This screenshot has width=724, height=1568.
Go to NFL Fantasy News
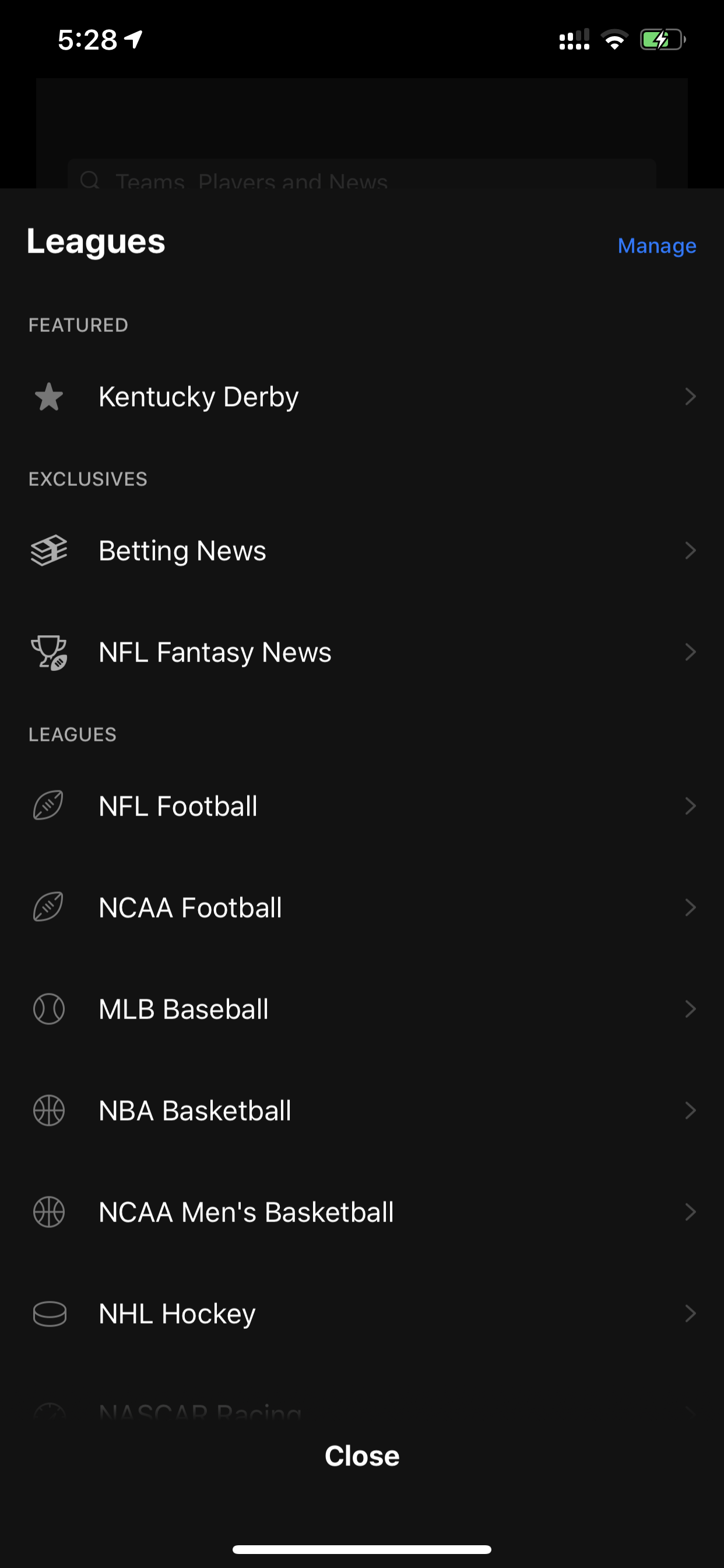click(x=215, y=653)
